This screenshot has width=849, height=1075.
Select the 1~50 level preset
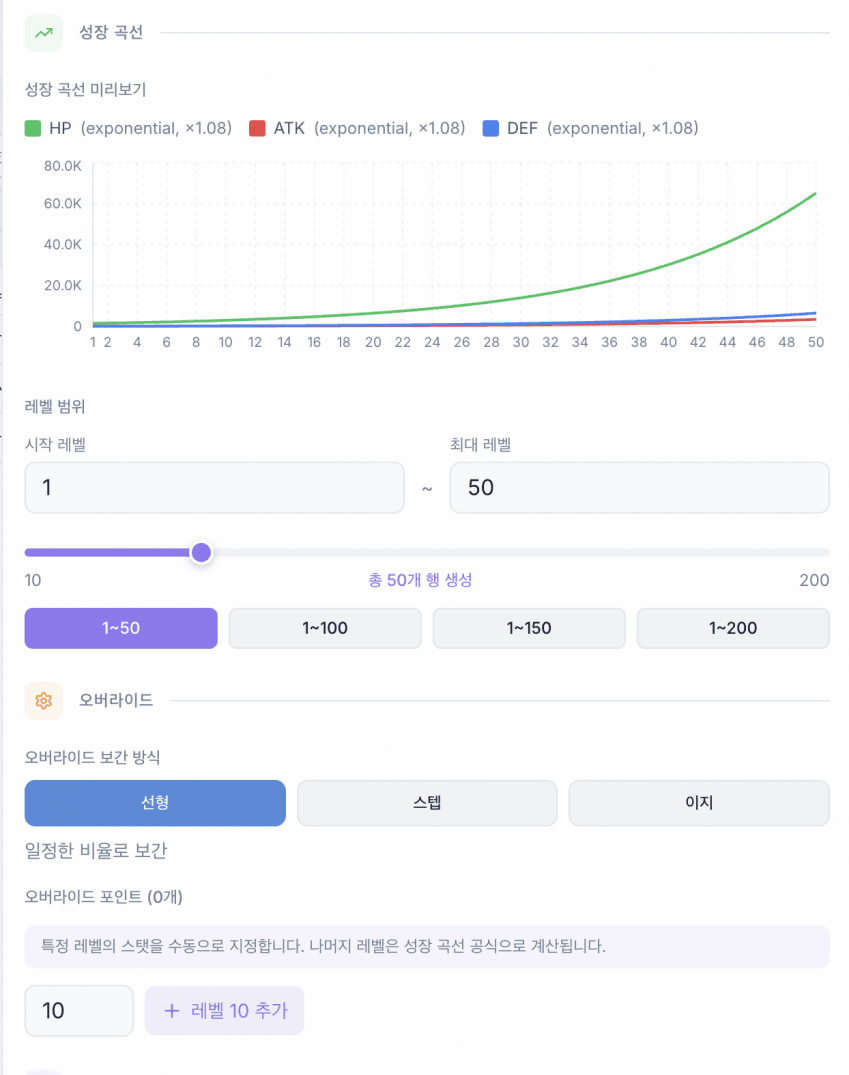coord(121,628)
